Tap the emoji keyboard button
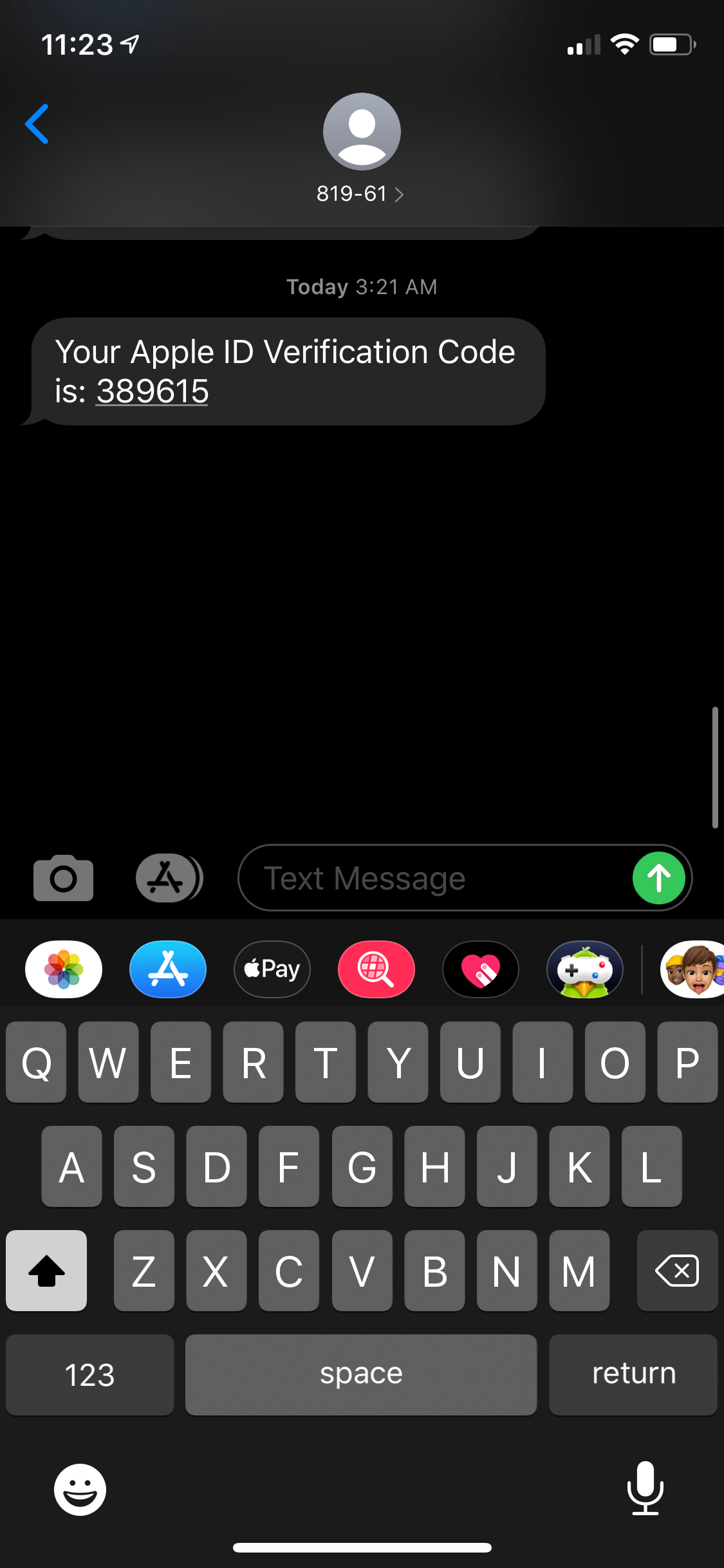 tap(80, 1489)
